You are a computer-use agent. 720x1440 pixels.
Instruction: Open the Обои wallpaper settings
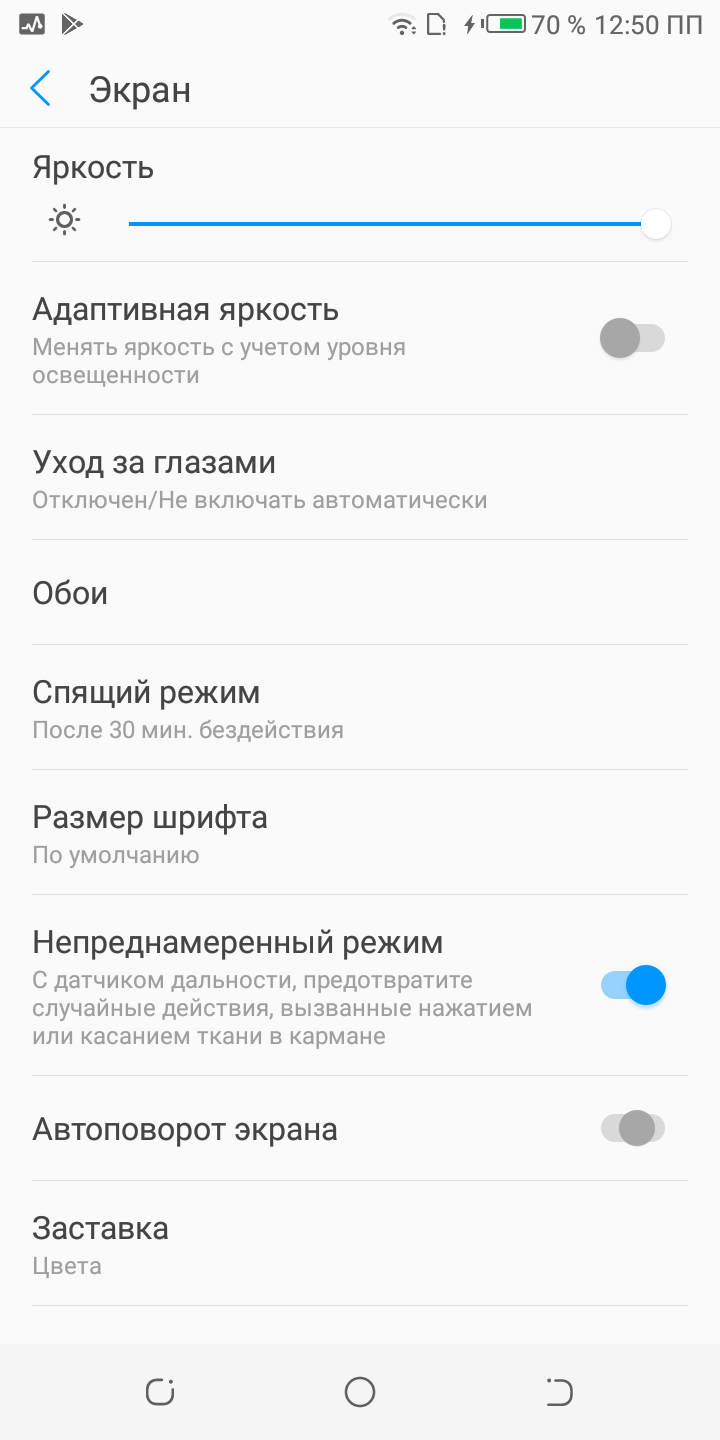(x=360, y=593)
